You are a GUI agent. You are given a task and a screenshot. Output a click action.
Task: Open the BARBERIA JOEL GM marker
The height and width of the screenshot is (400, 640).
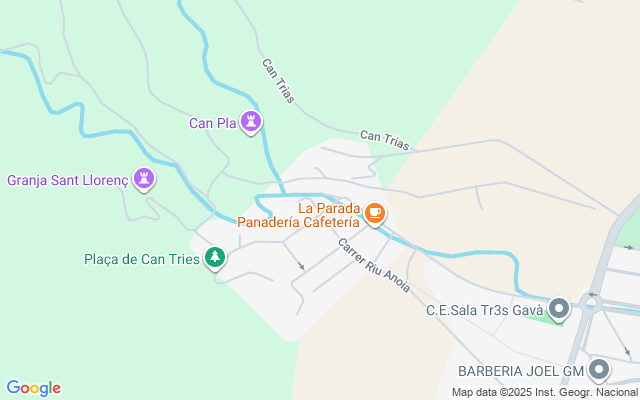coord(599,370)
